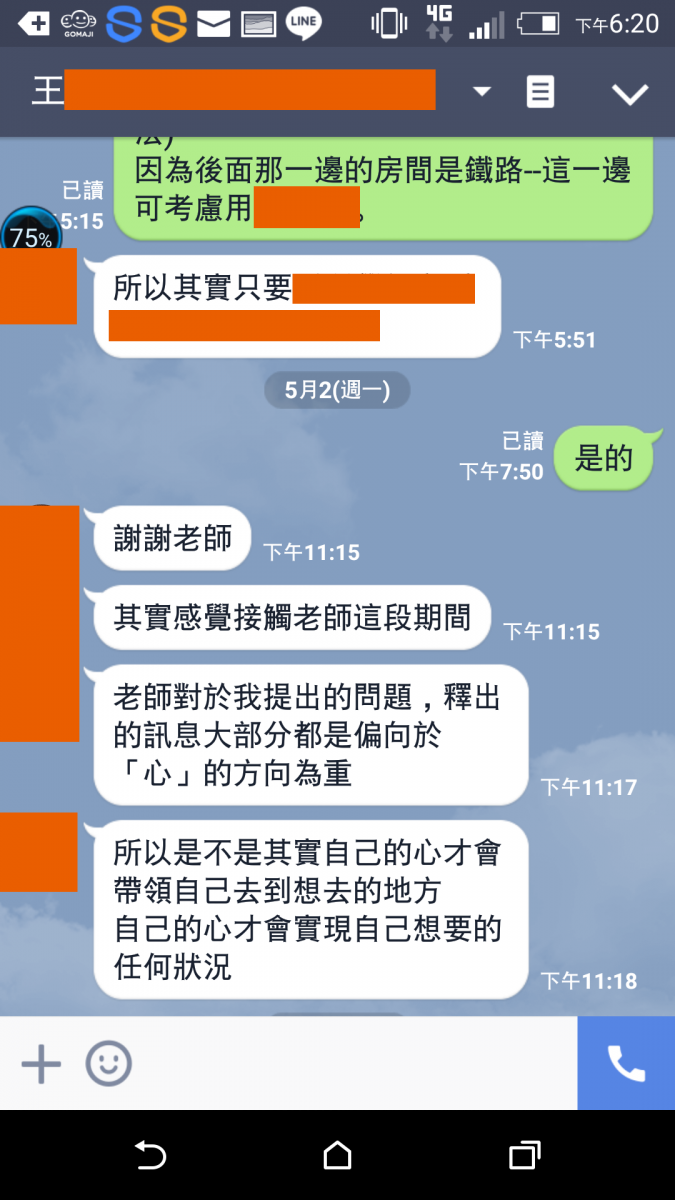Screen dimensions: 675x1200
Task: Open the notes icon in header
Action: tap(540, 93)
